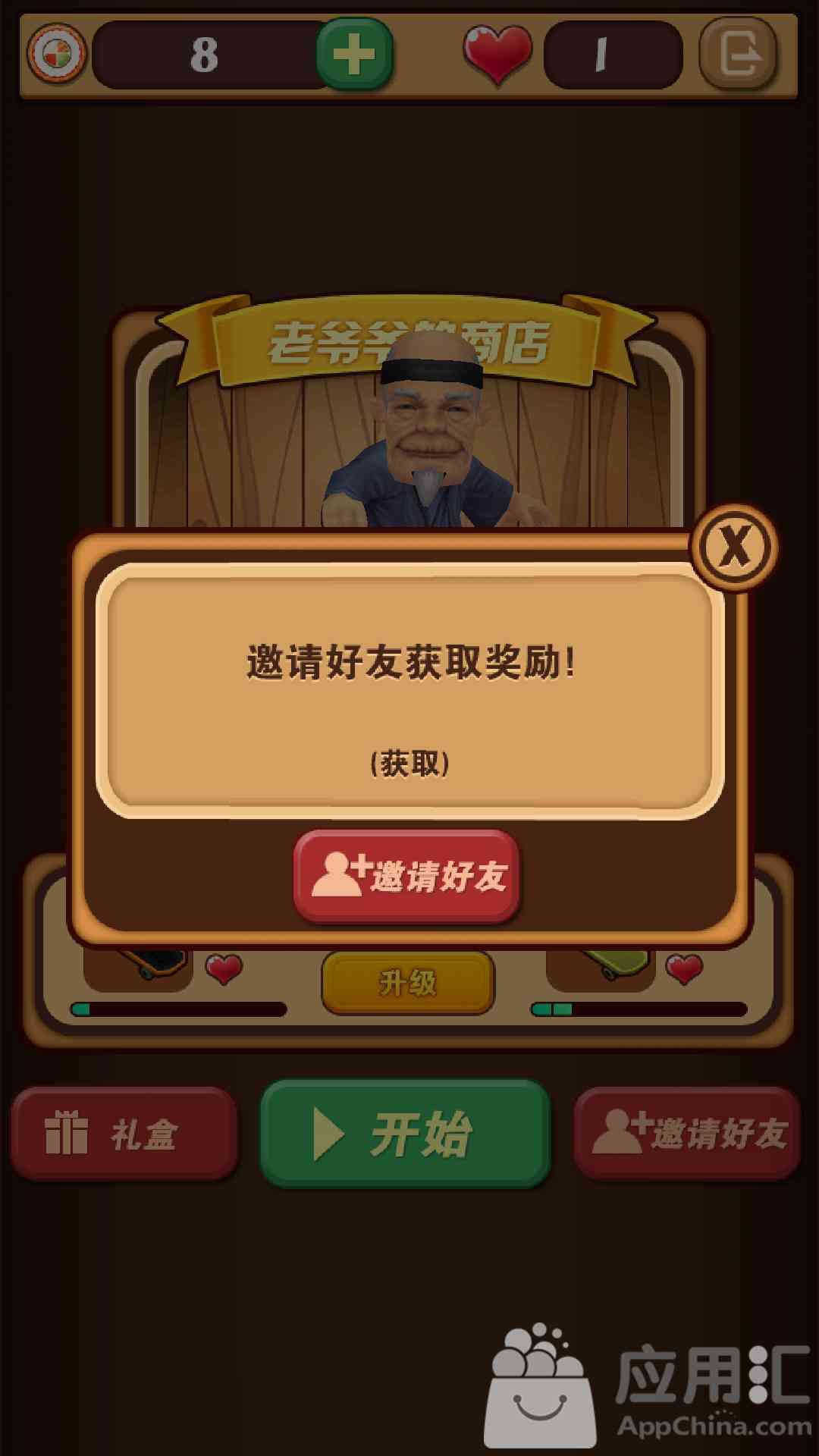Viewport: 819px width, 1456px height.
Task: Start the game with 开始
Action: pos(405,1133)
